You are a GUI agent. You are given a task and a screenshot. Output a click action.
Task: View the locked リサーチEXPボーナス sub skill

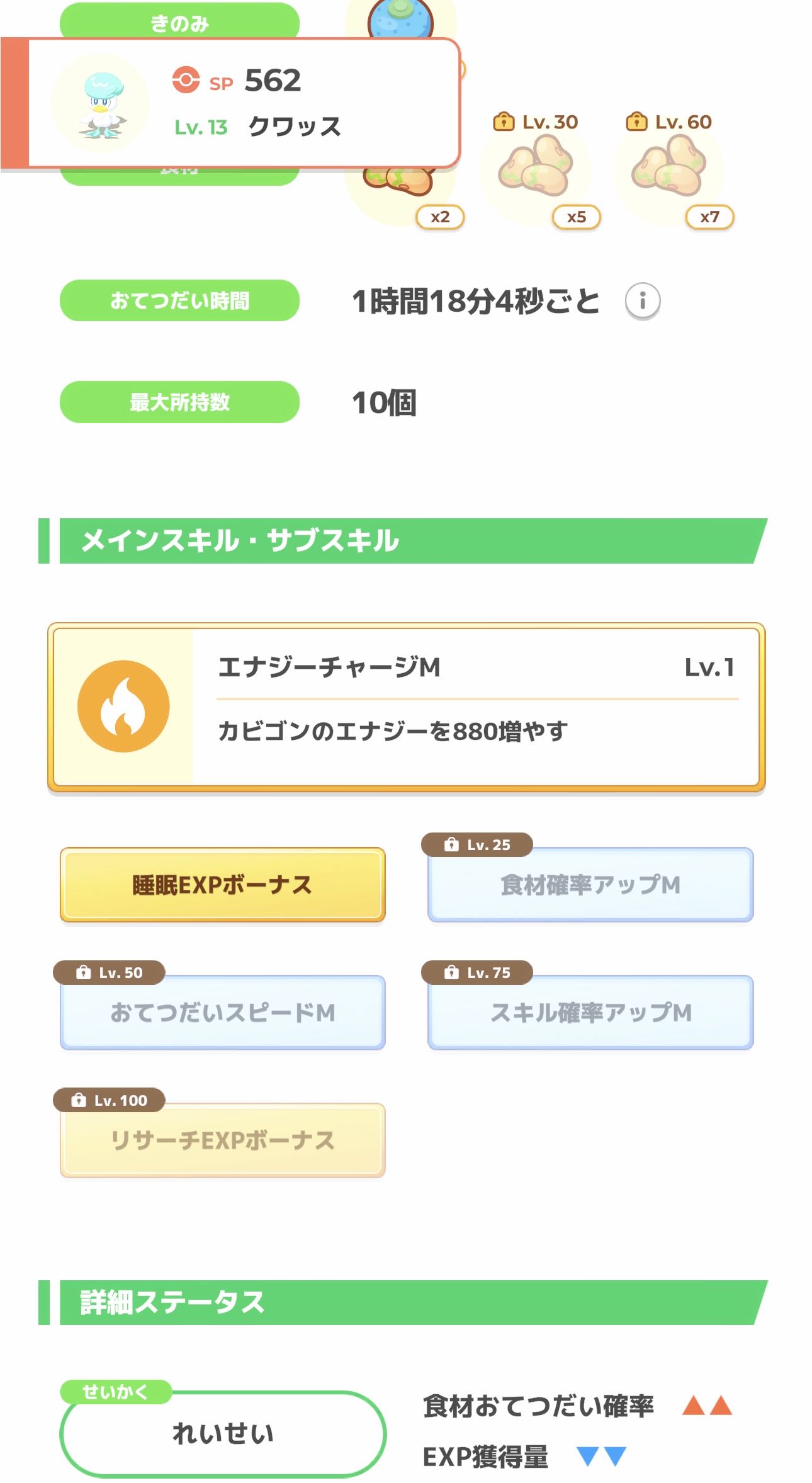222,1140
